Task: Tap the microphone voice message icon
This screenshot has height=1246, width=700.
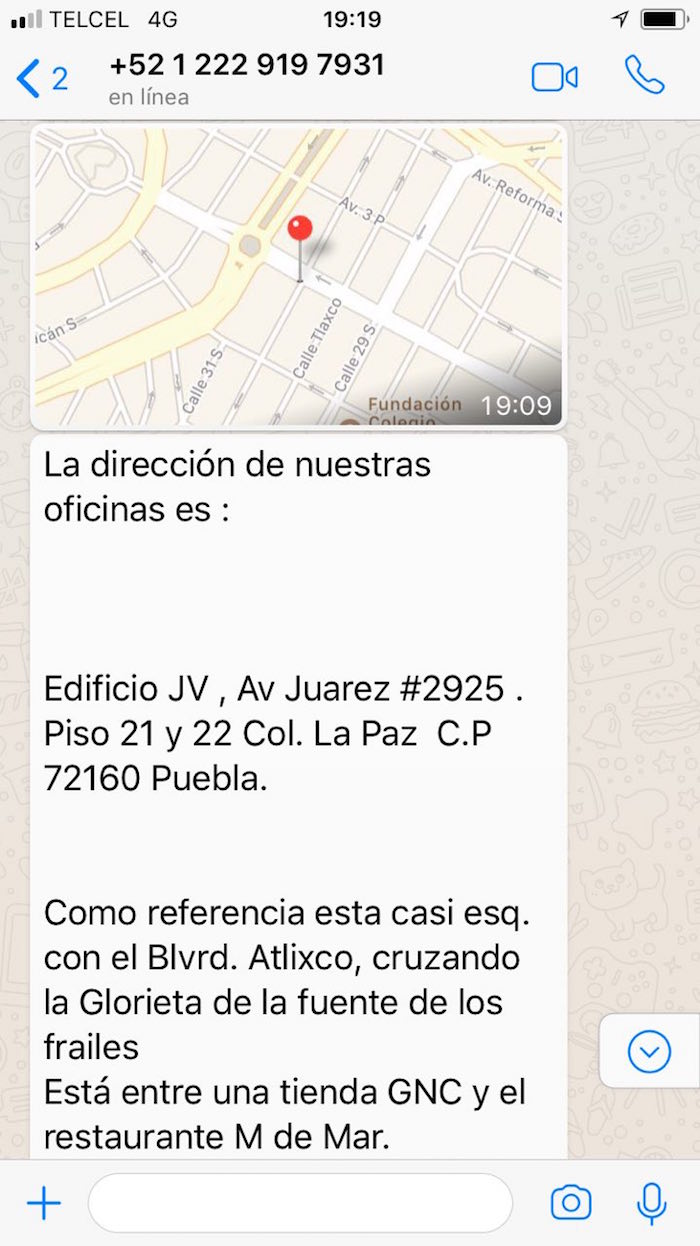Action: [x=651, y=1203]
